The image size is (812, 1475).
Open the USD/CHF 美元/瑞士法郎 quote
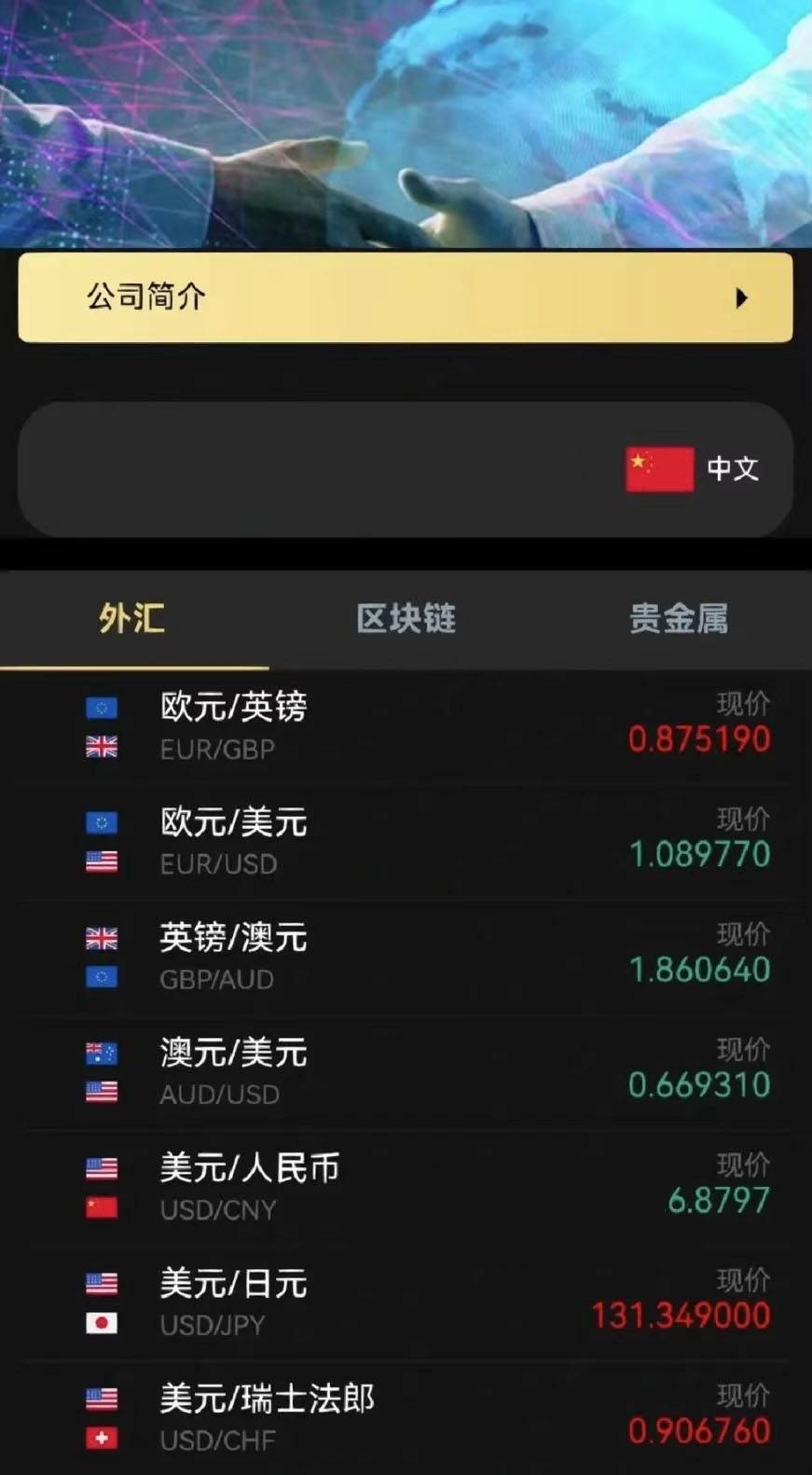(406, 1417)
